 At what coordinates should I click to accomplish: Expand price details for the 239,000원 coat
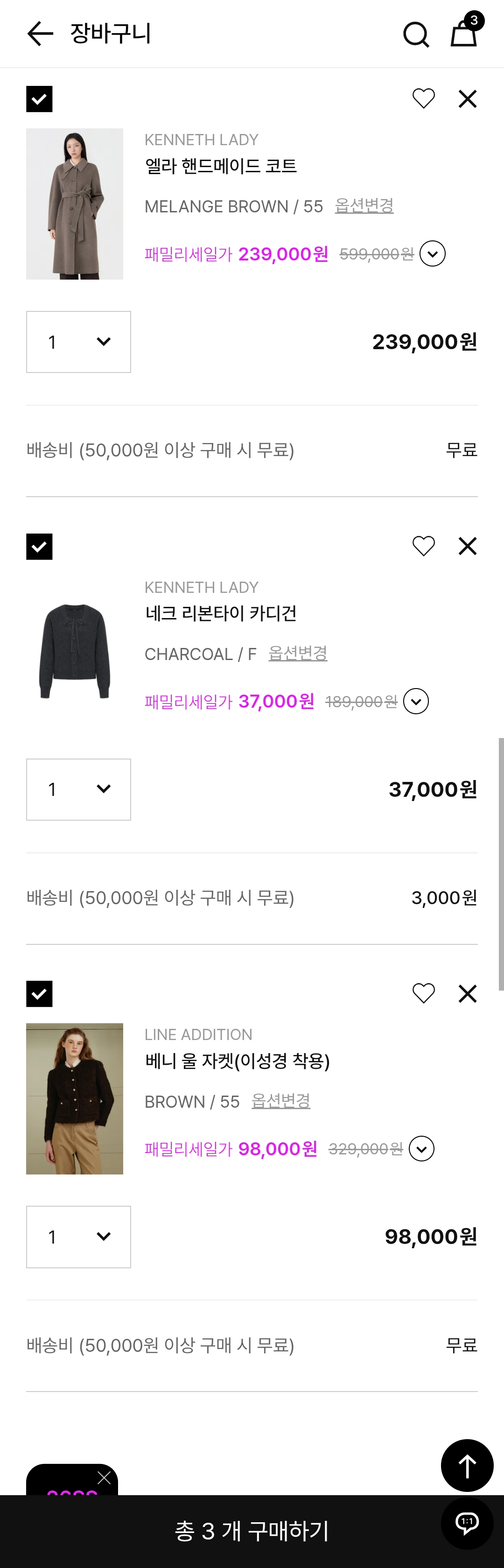click(x=432, y=254)
